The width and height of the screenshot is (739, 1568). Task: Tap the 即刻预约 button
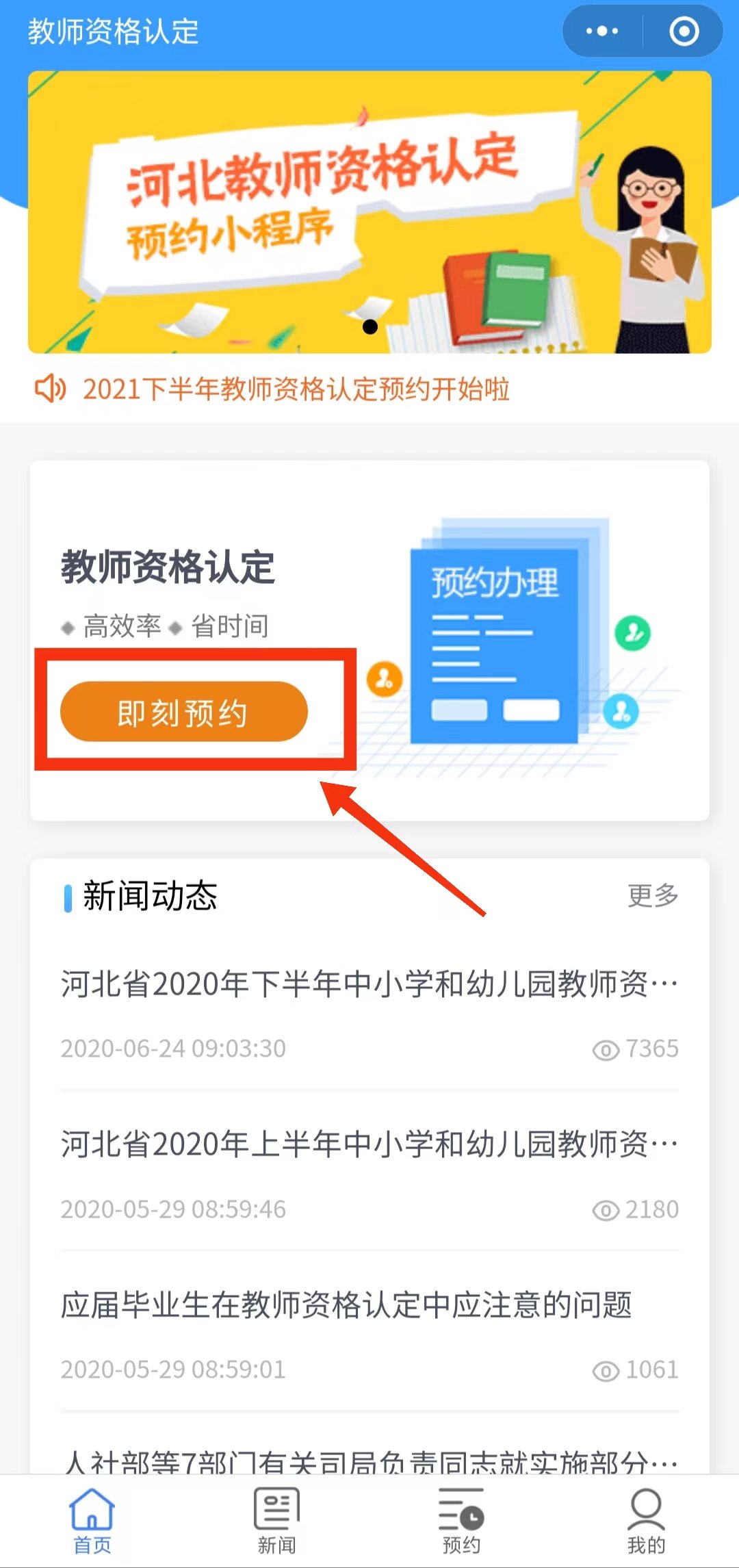click(184, 712)
